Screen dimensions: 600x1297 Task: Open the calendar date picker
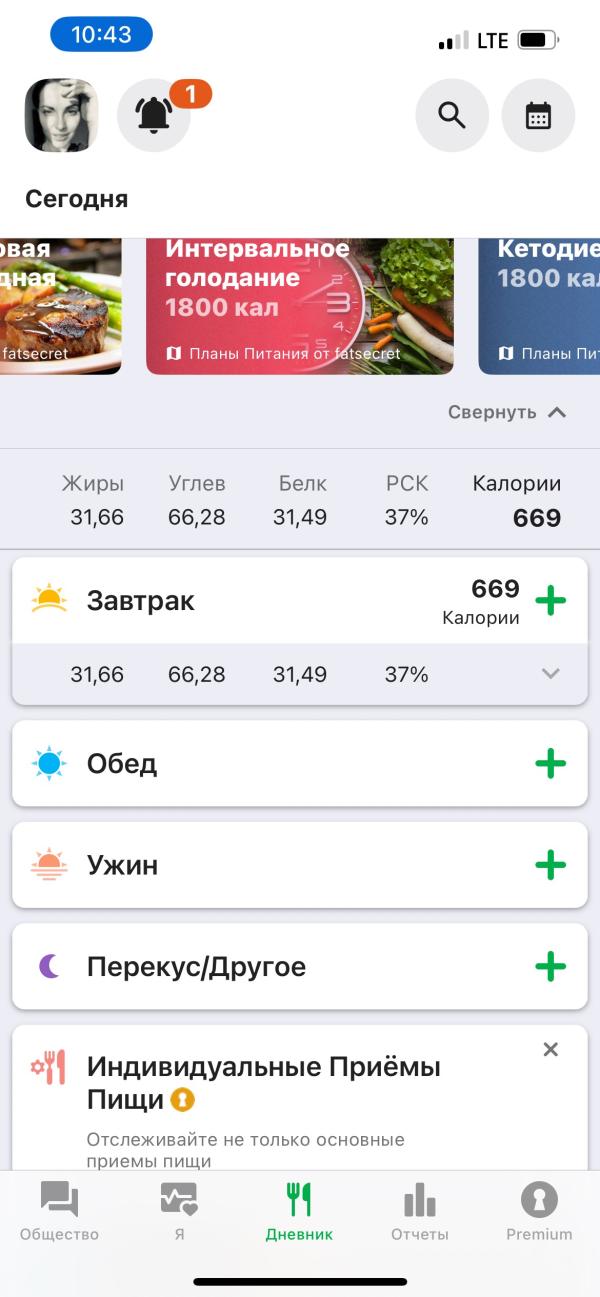[x=538, y=116]
